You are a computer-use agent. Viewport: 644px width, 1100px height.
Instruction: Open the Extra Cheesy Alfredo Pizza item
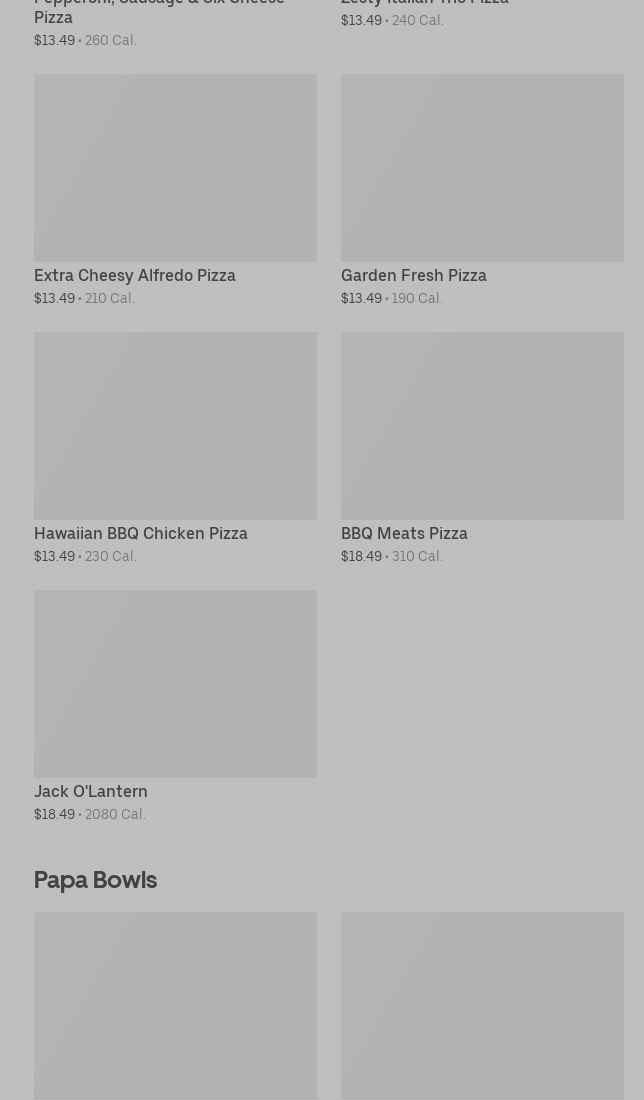click(175, 190)
